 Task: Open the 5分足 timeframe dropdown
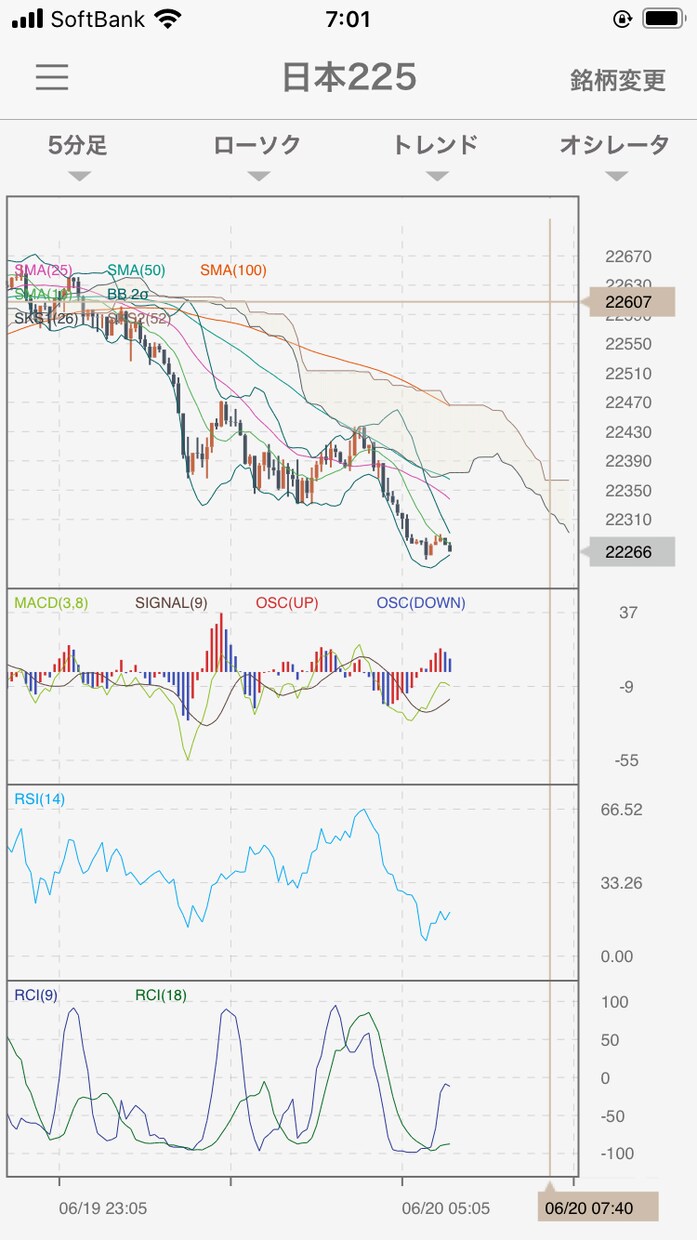[78, 155]
